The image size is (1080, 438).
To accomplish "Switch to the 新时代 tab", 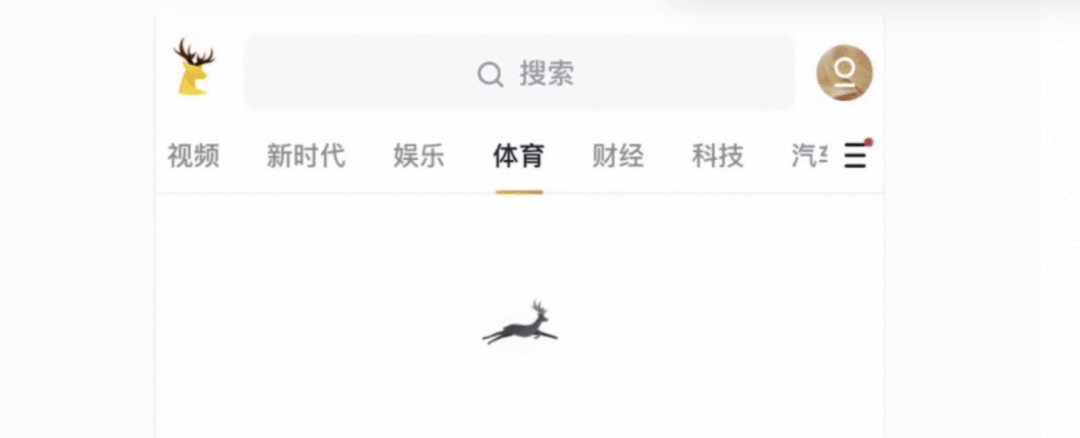I will click(305, 156).
